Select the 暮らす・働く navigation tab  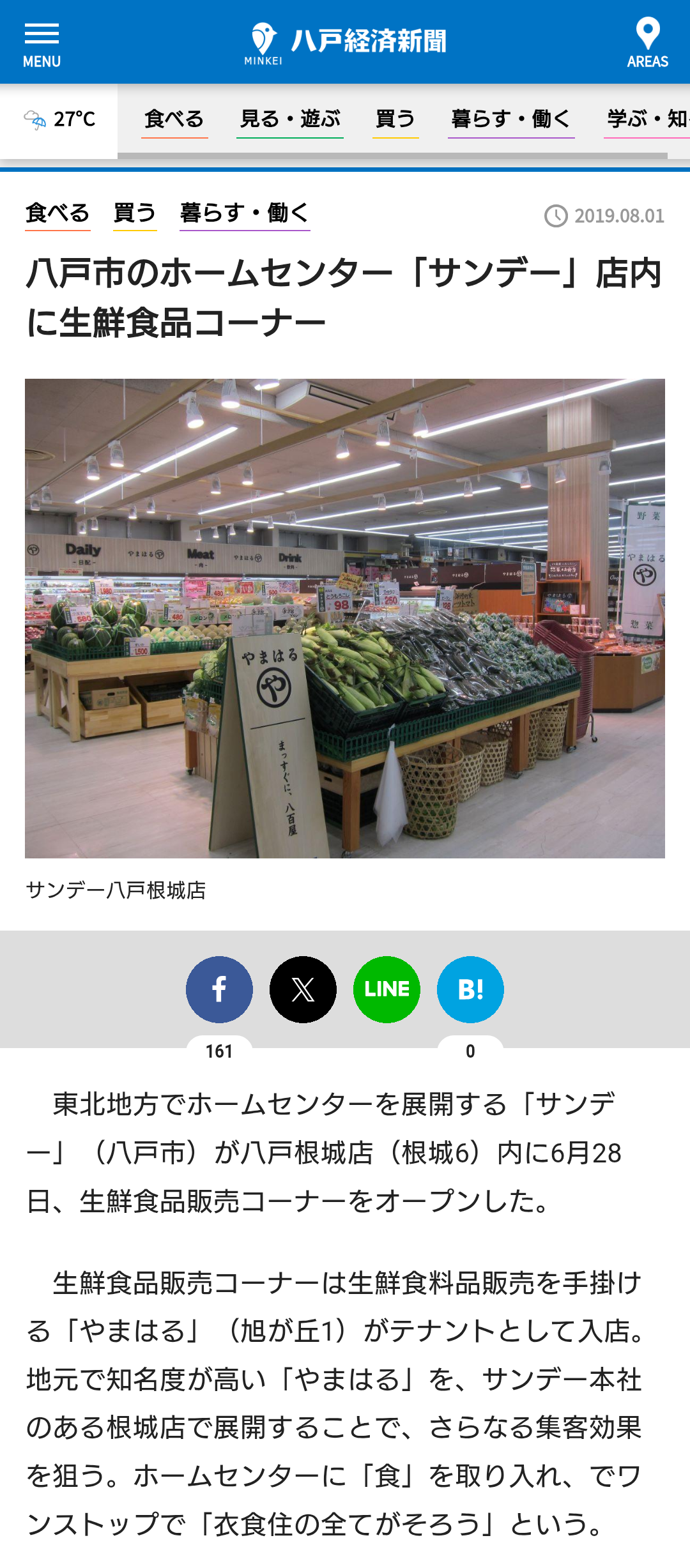[511, 120]
